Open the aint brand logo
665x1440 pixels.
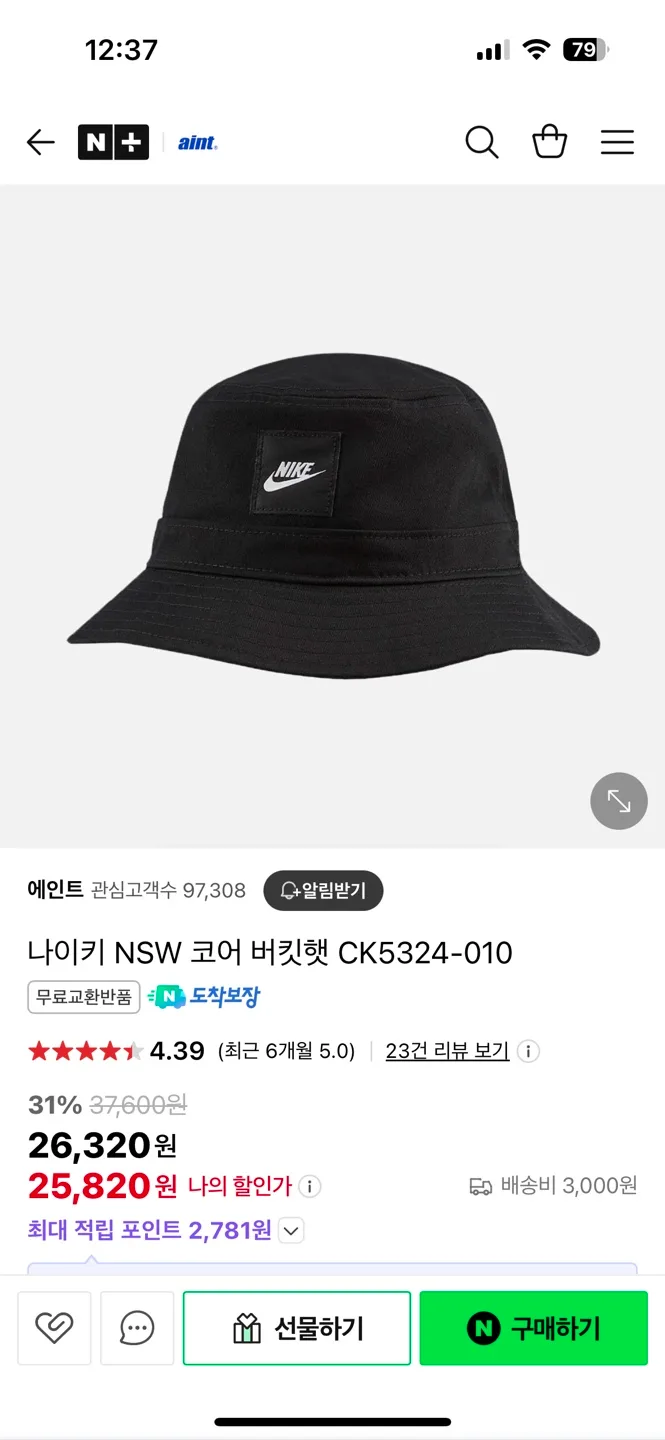click(x=197, y=143)
